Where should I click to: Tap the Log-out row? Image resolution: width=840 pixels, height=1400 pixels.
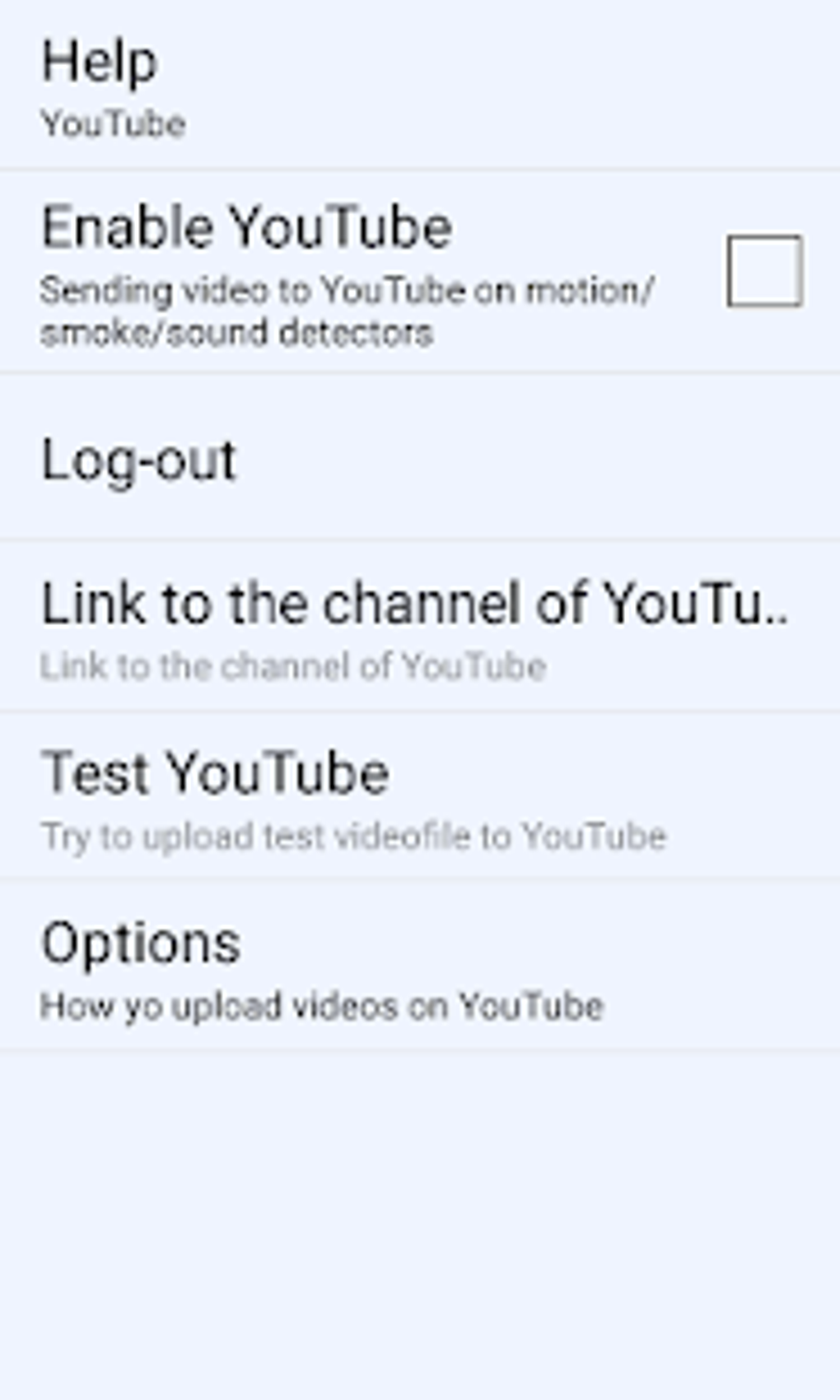tap(420, 458)
